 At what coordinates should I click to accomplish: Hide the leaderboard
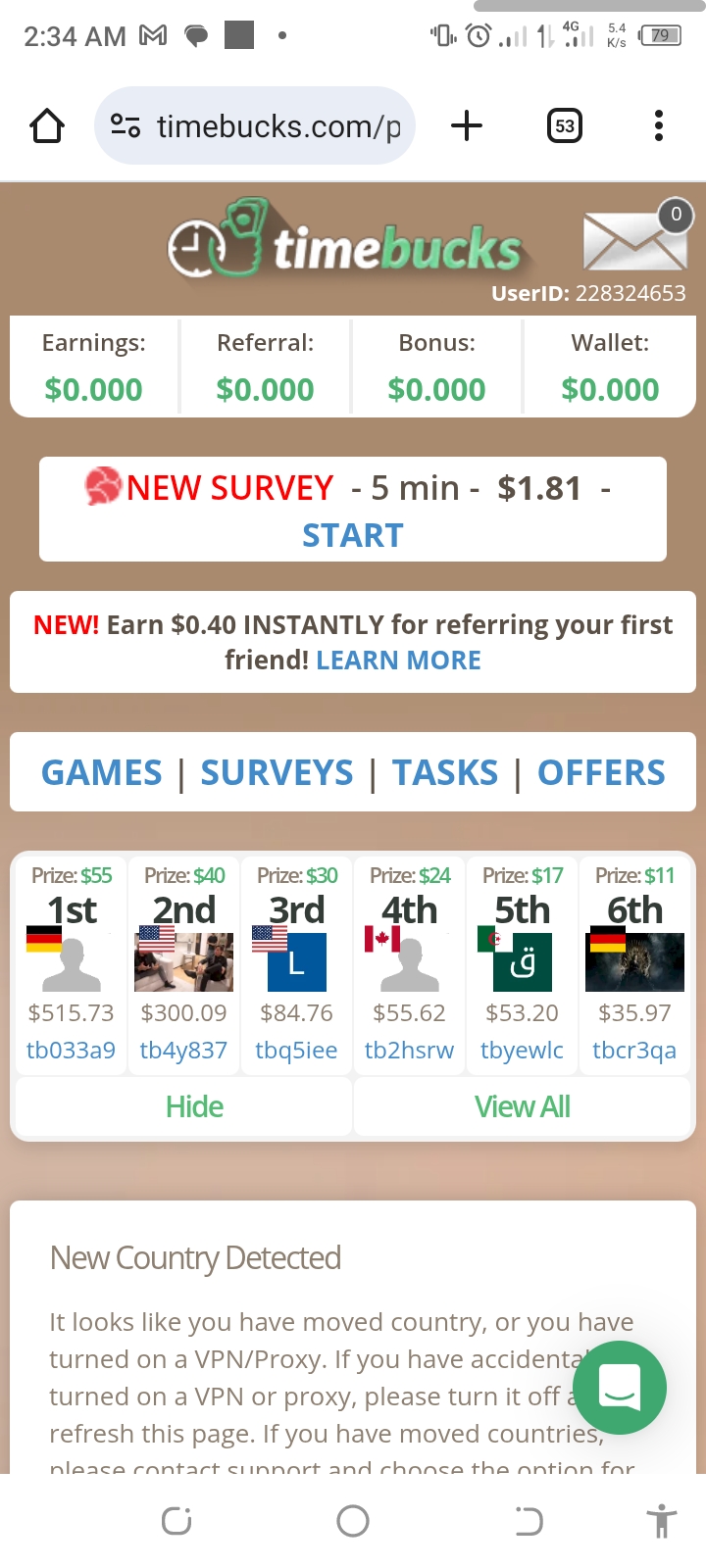[194, 1106]
